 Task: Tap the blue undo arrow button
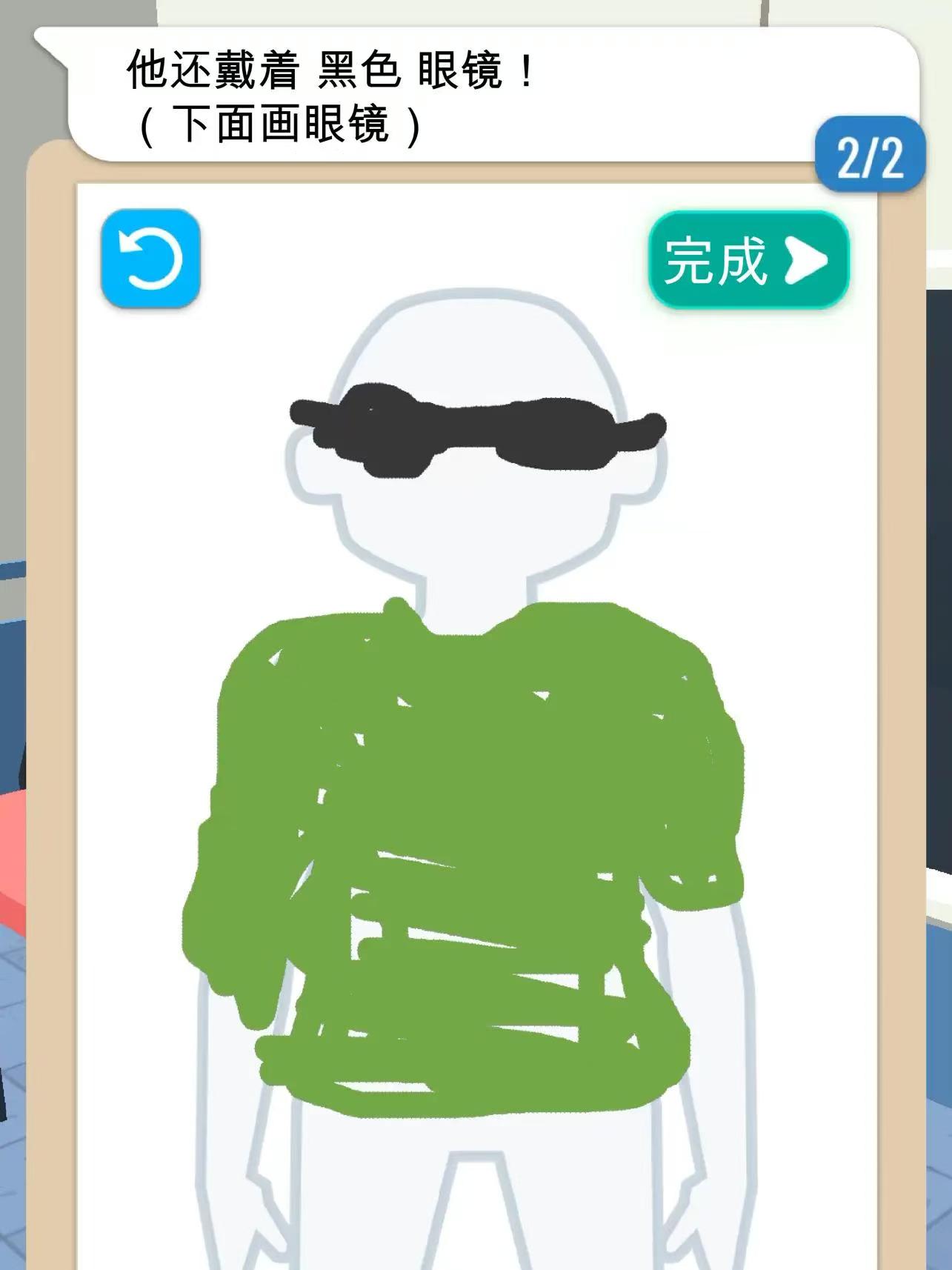[150, 259]
